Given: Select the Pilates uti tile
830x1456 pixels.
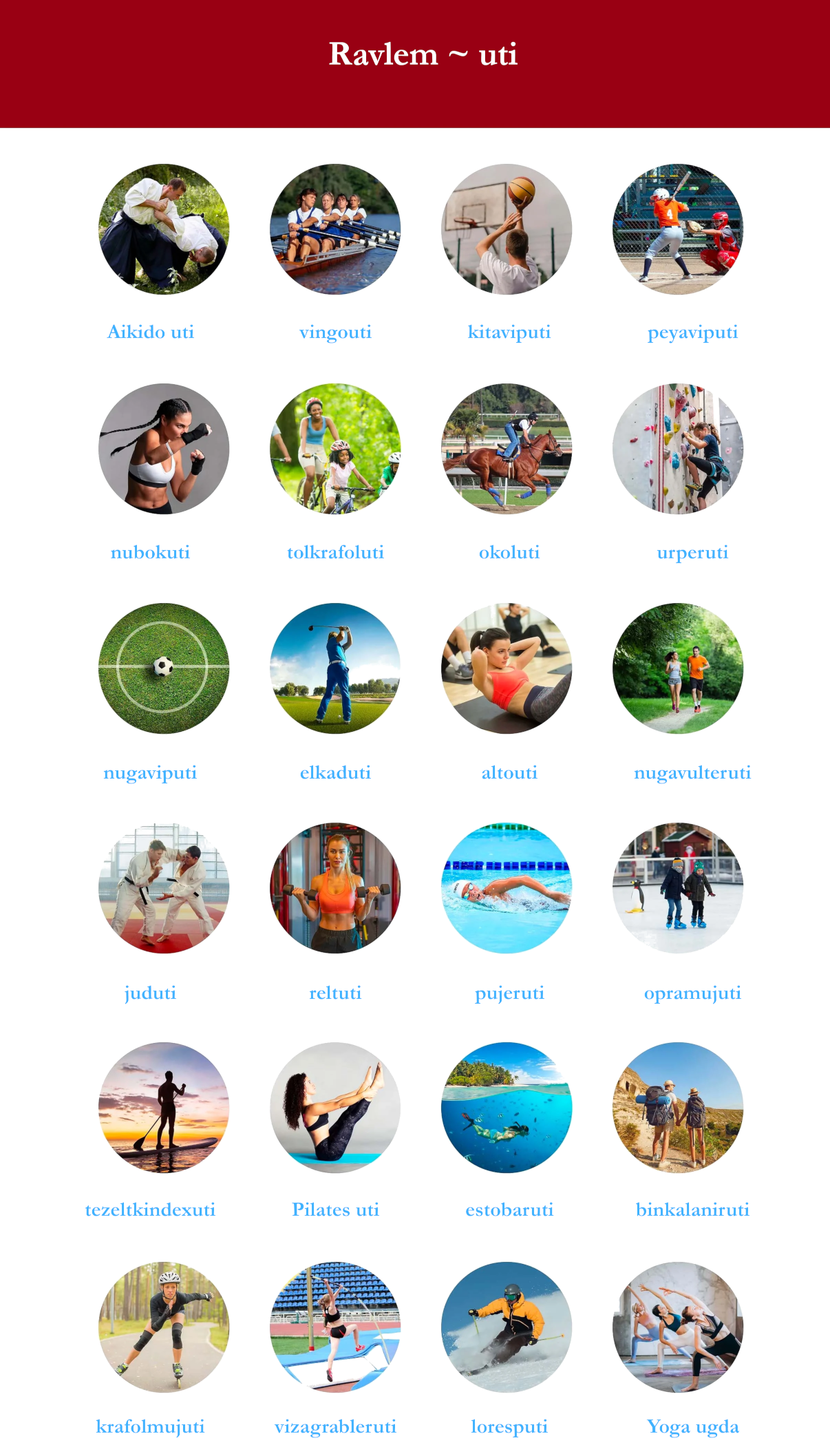Looking at the screenshot, I should (x=335, y=1108).
